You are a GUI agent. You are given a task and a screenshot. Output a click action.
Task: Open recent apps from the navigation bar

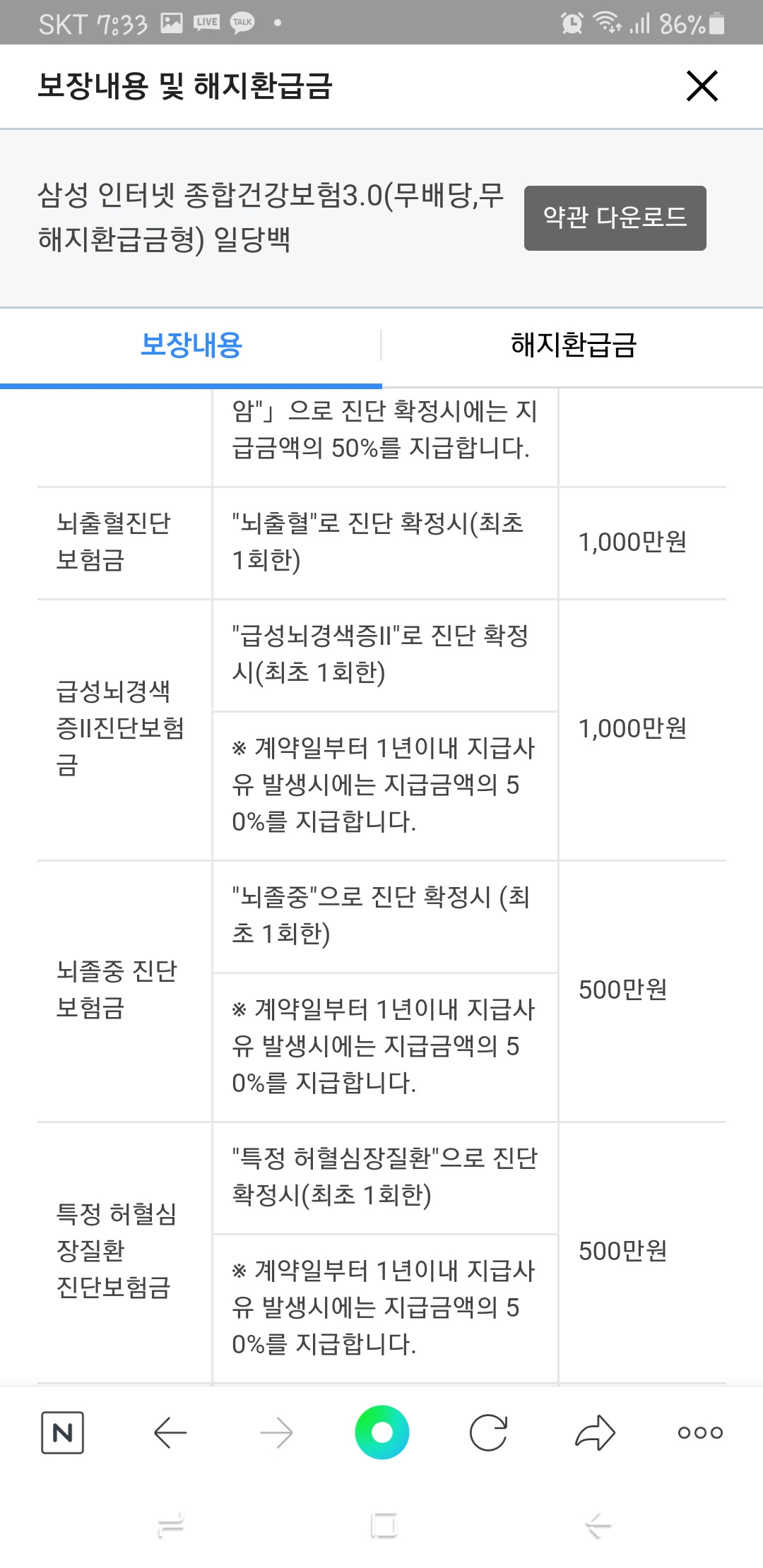(171, 1526)
